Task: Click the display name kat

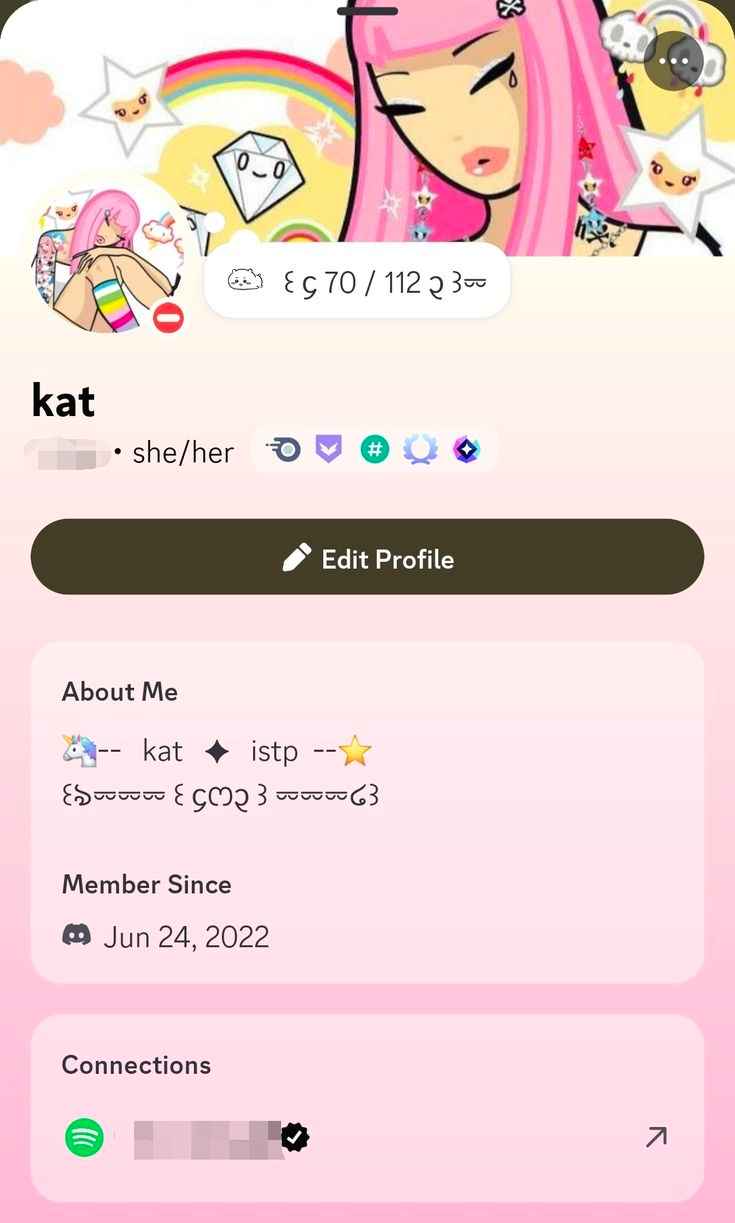Action: click(x=62, y=400)
